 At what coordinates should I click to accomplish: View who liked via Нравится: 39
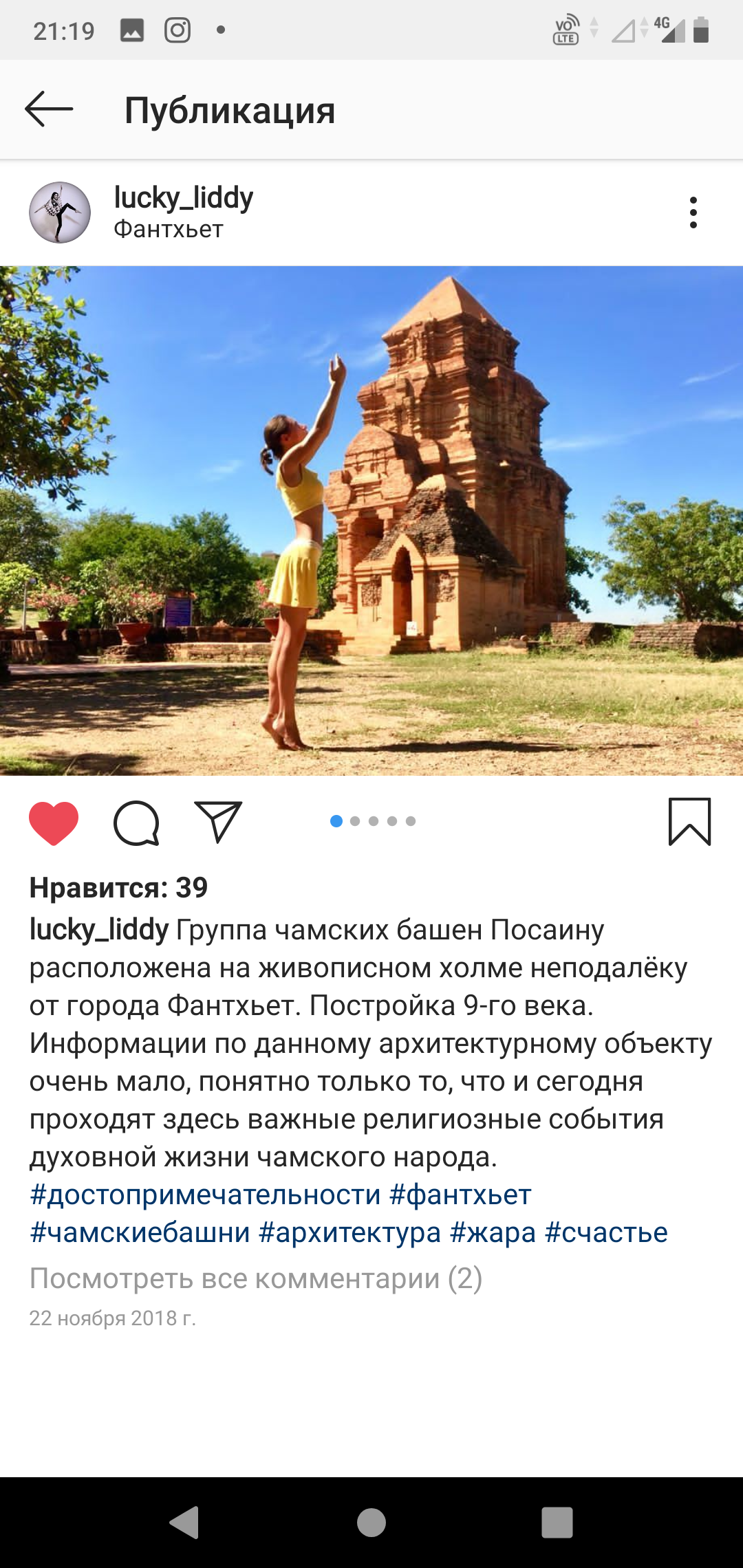point(118,888)
